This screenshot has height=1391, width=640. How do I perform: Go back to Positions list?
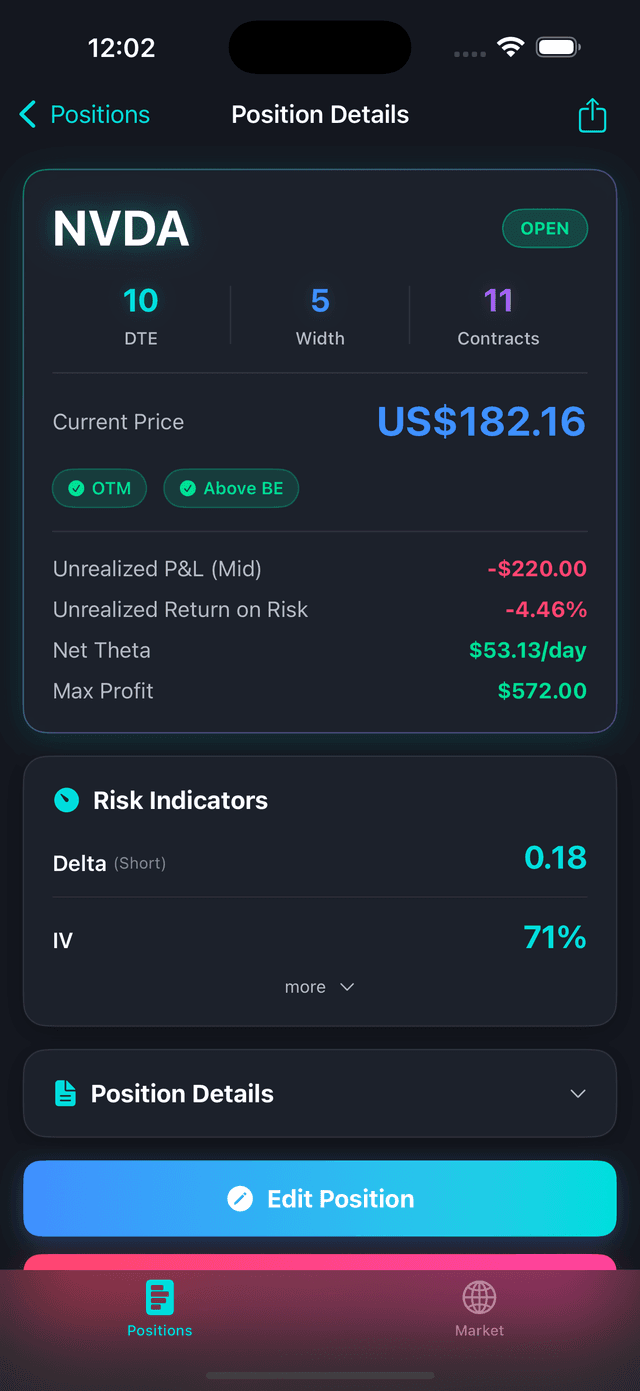(x=85, y=115)
